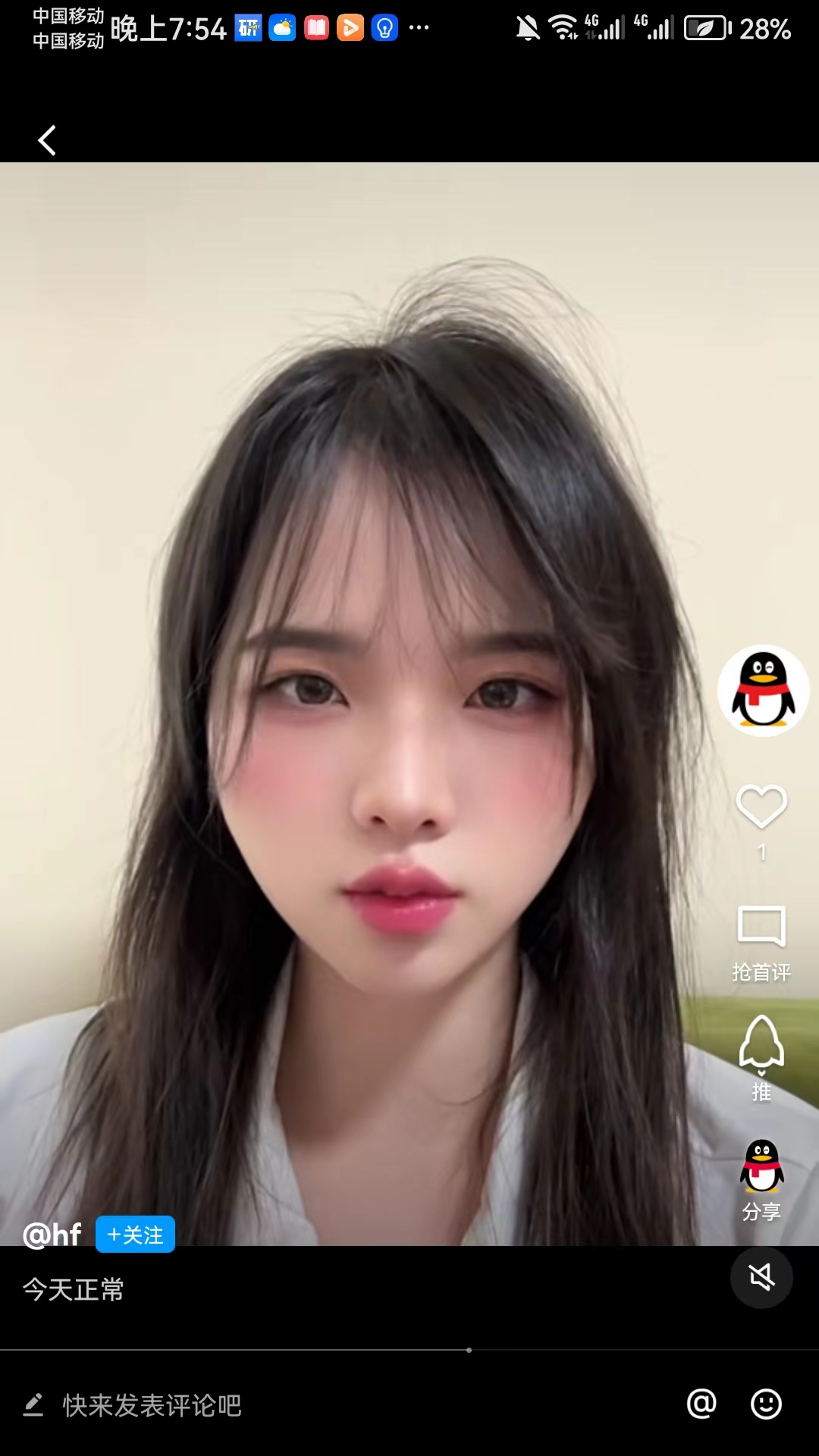Mention someone with the @ icon

[x=701, y=1404]
